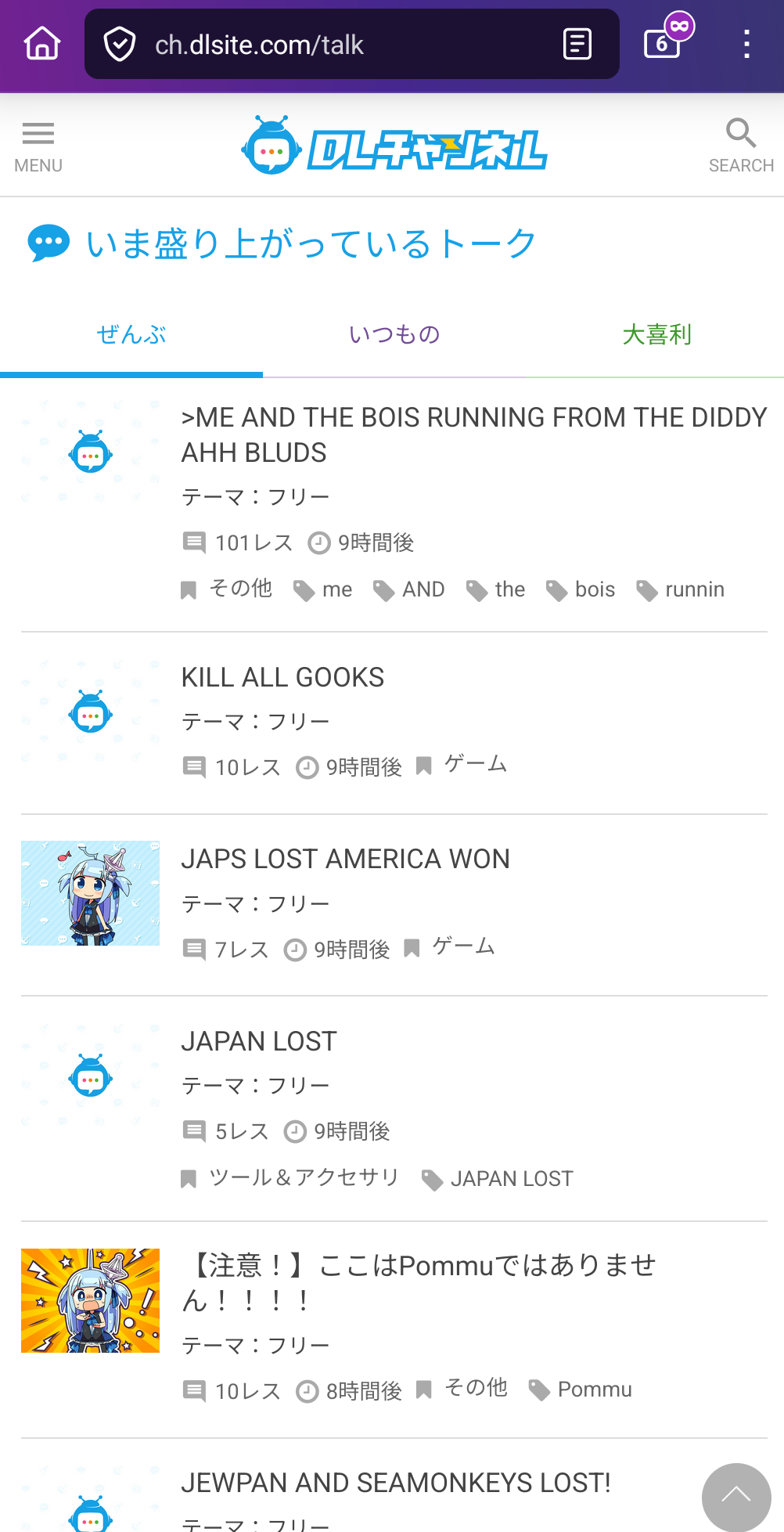The height and width of the screenshot is (1532, 784).
Task: Open the 【注意！】ここはPommuではありません thread
Action: click(419, 1282)
